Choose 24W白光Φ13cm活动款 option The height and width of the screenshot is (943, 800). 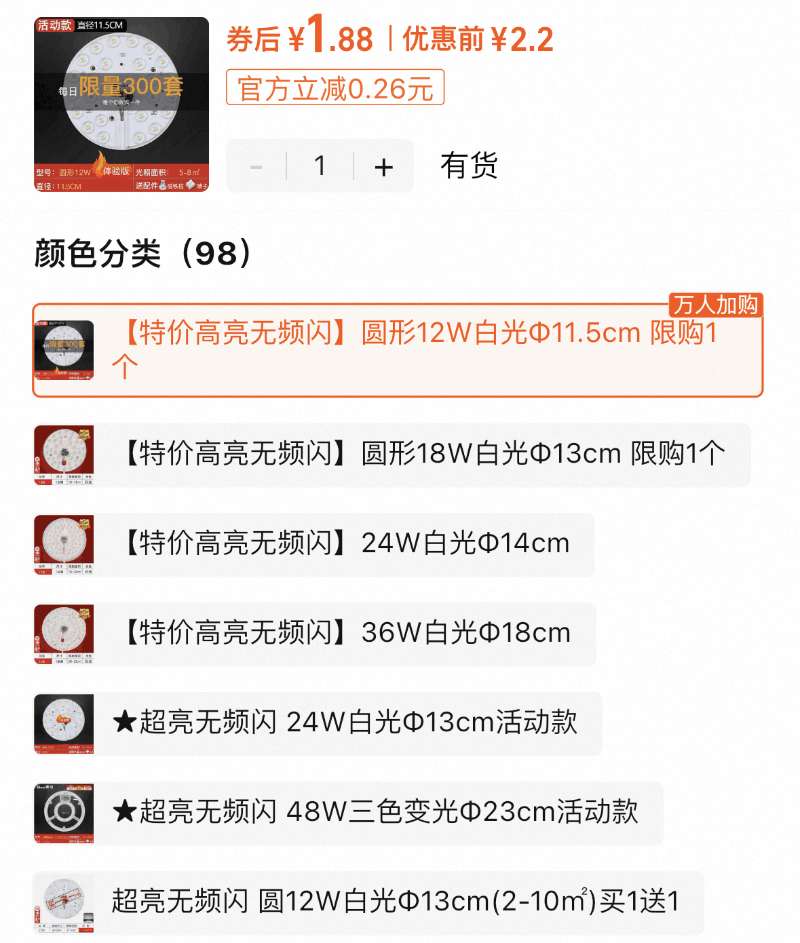click(317, 723)
